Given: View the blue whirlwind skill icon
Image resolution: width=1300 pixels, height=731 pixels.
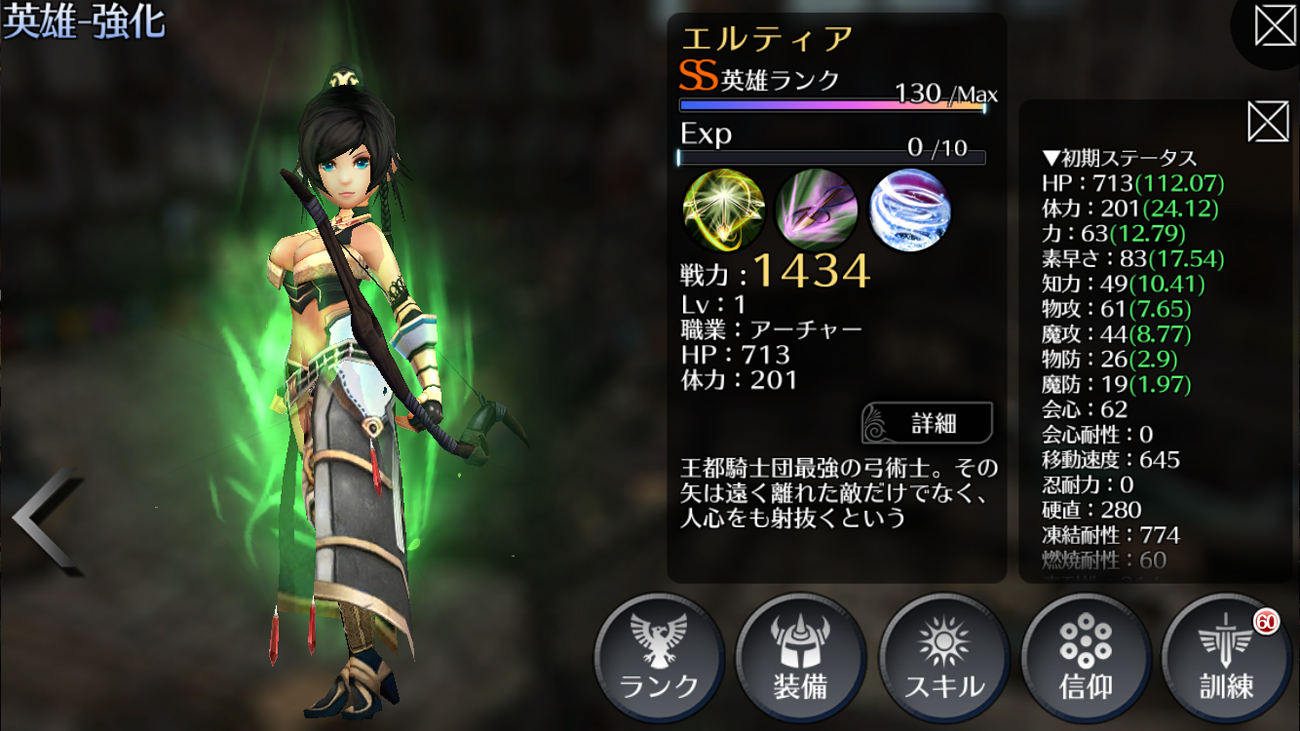Looking at the screenshot, I should pos(909,210).
